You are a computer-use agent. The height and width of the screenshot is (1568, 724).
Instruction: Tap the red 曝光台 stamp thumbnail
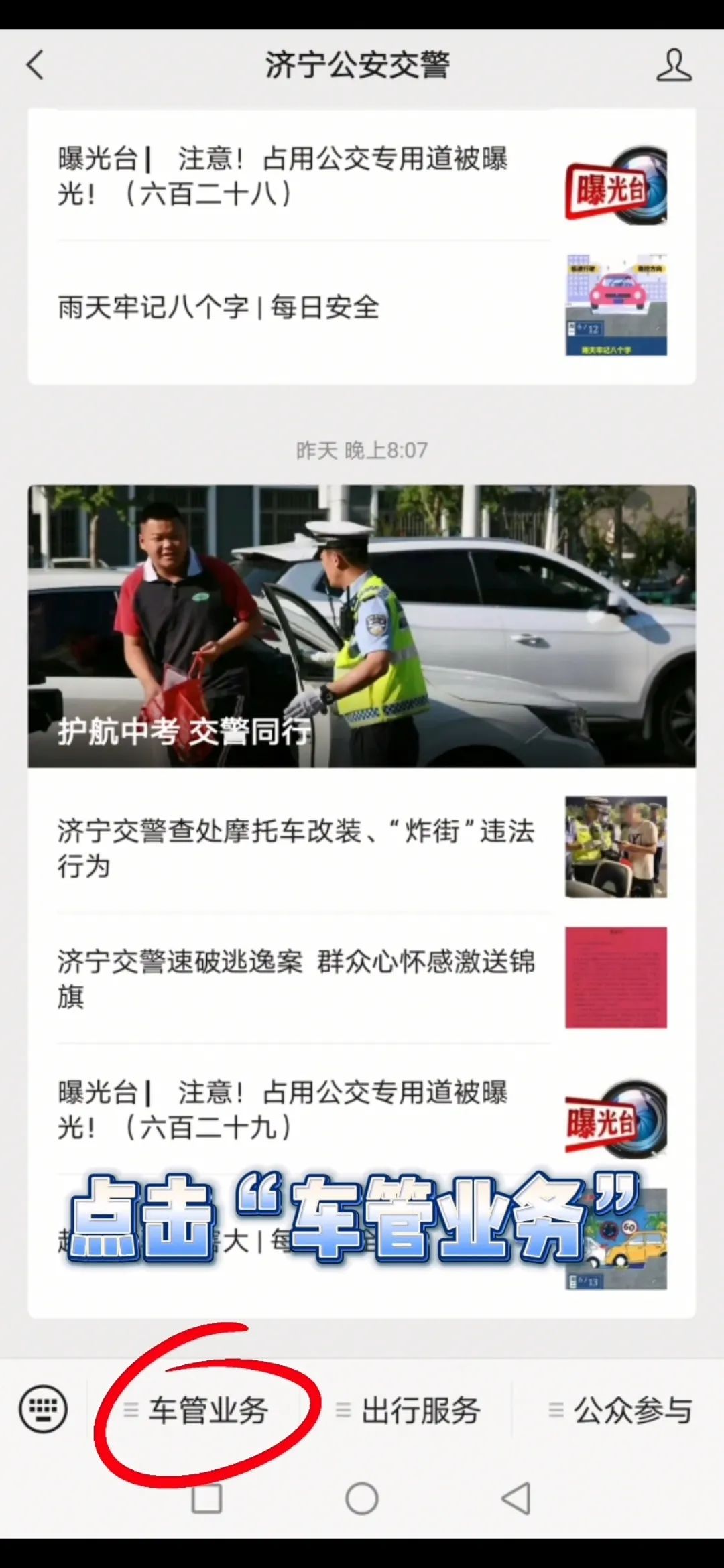coord(615,188)
